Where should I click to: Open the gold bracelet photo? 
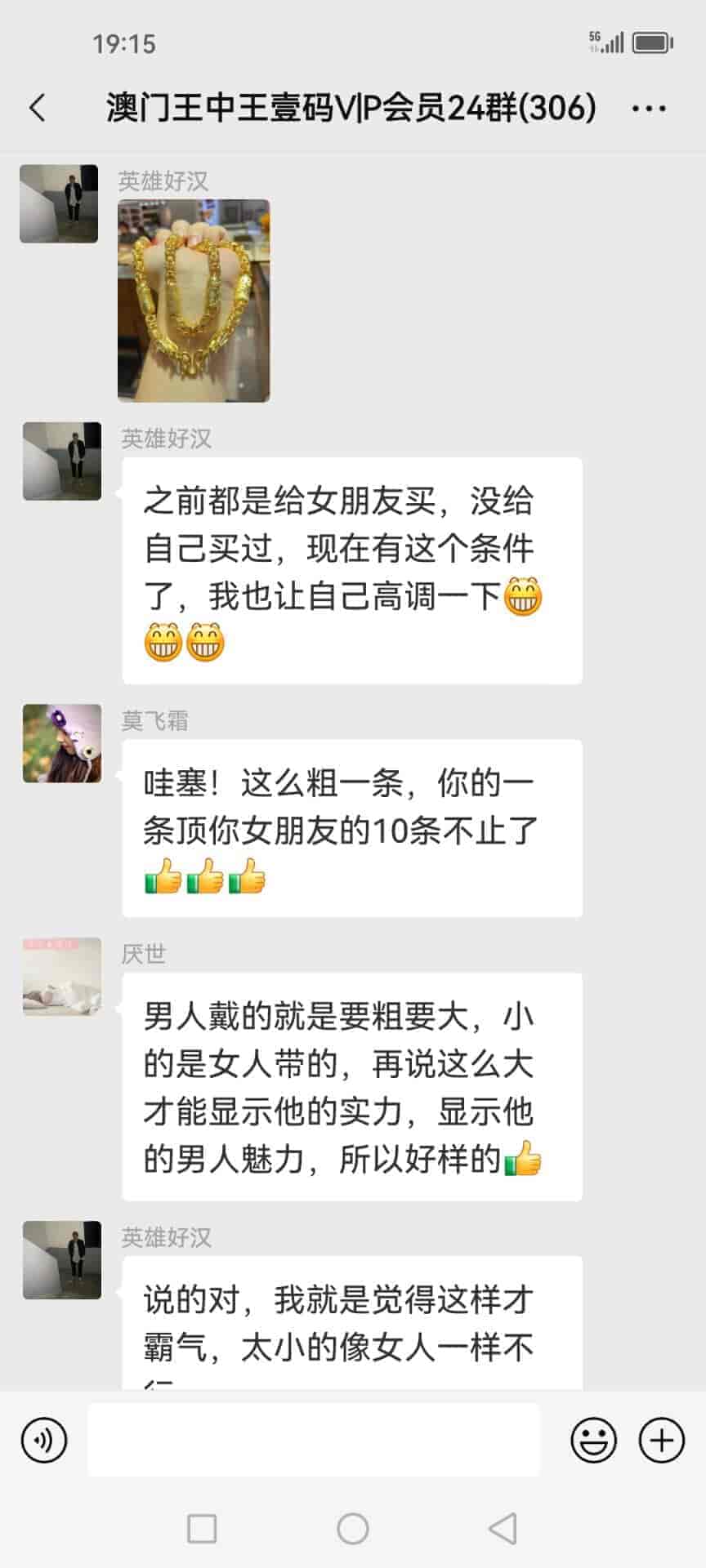(194, 301)
